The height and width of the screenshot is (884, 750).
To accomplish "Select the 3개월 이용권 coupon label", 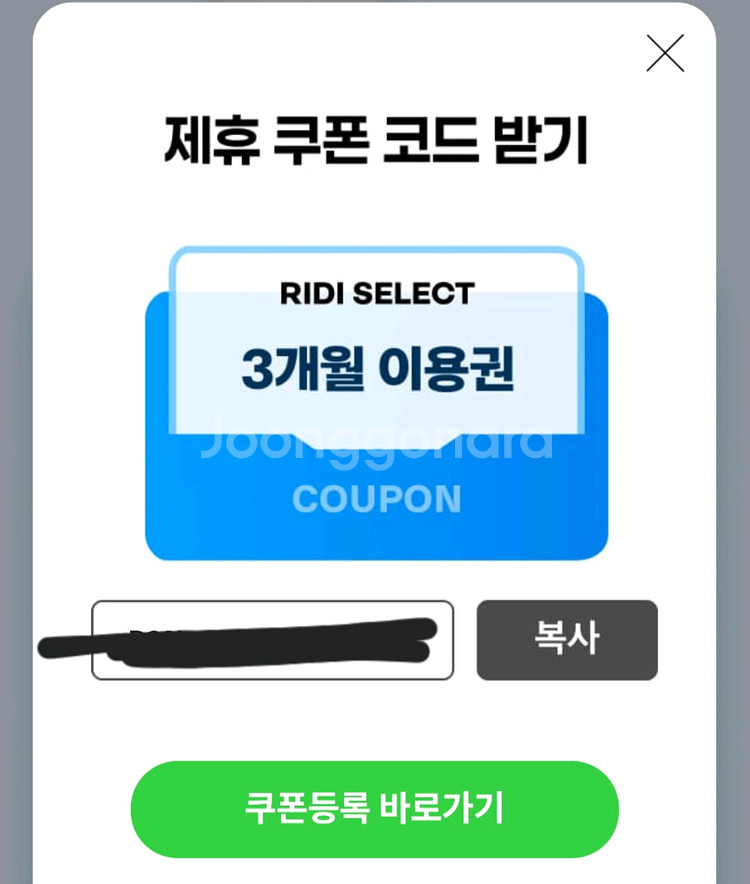I will 375,368.
